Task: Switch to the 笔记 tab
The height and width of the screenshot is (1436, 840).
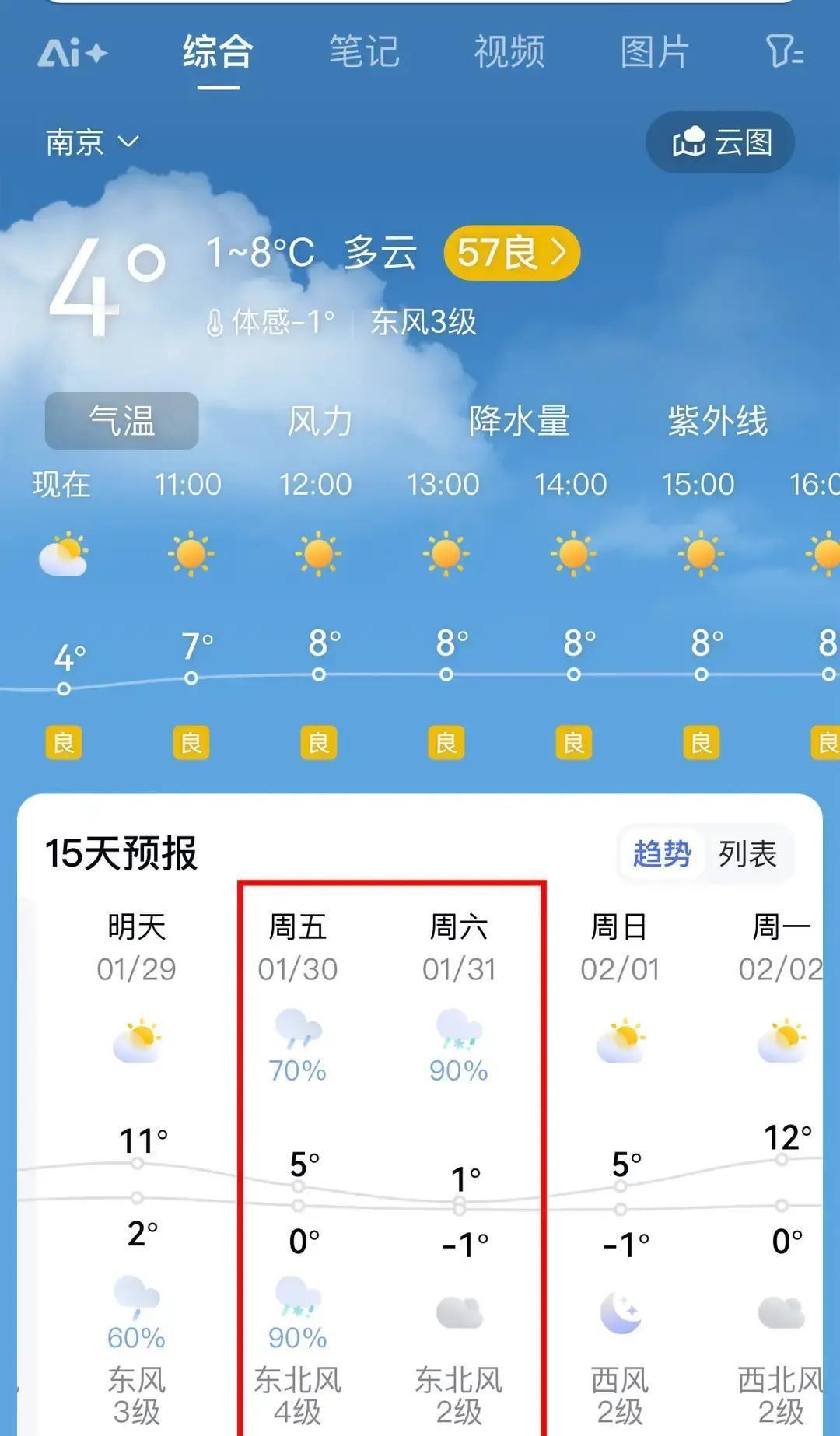Action: 364,51
